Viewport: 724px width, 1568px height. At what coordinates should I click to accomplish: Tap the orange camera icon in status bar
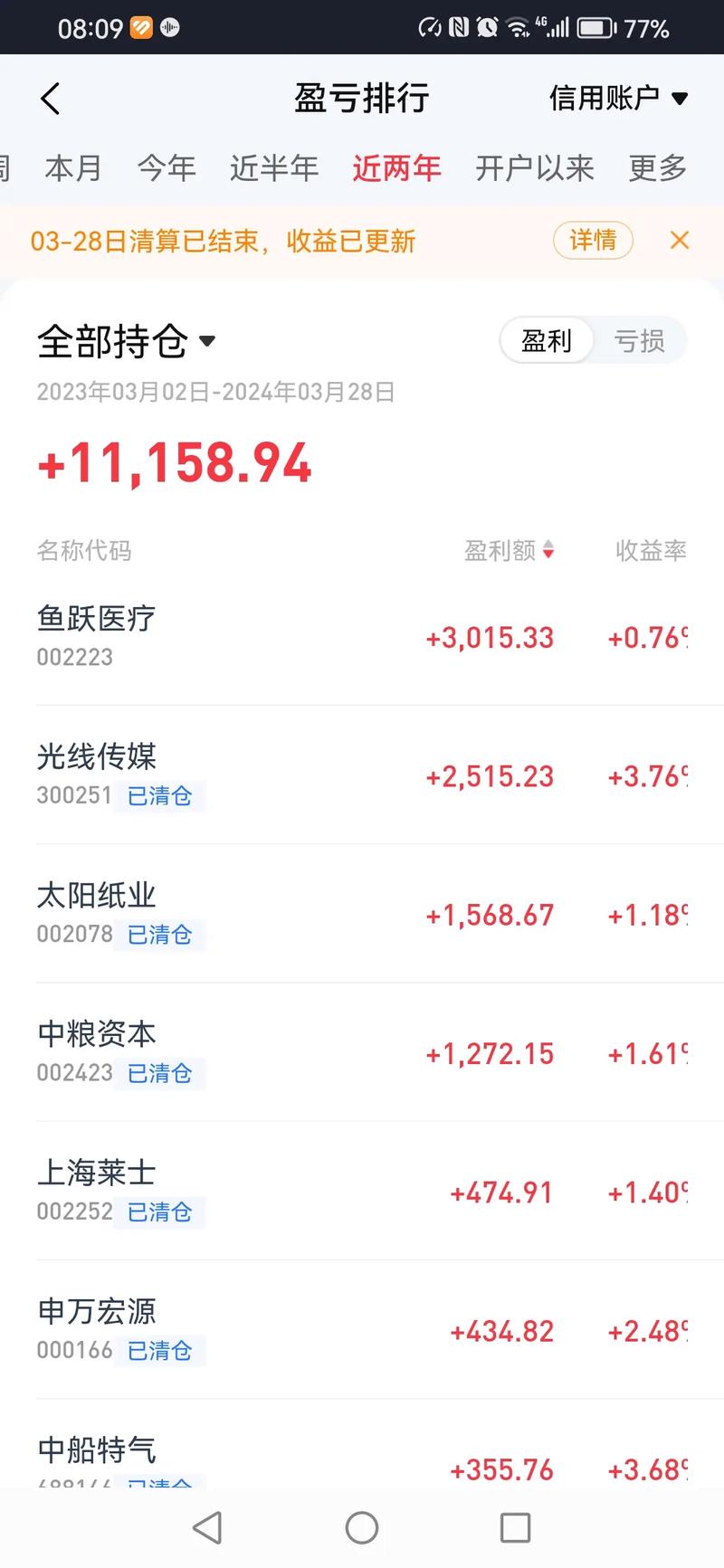pyautogui.click(x=141, y=28)
